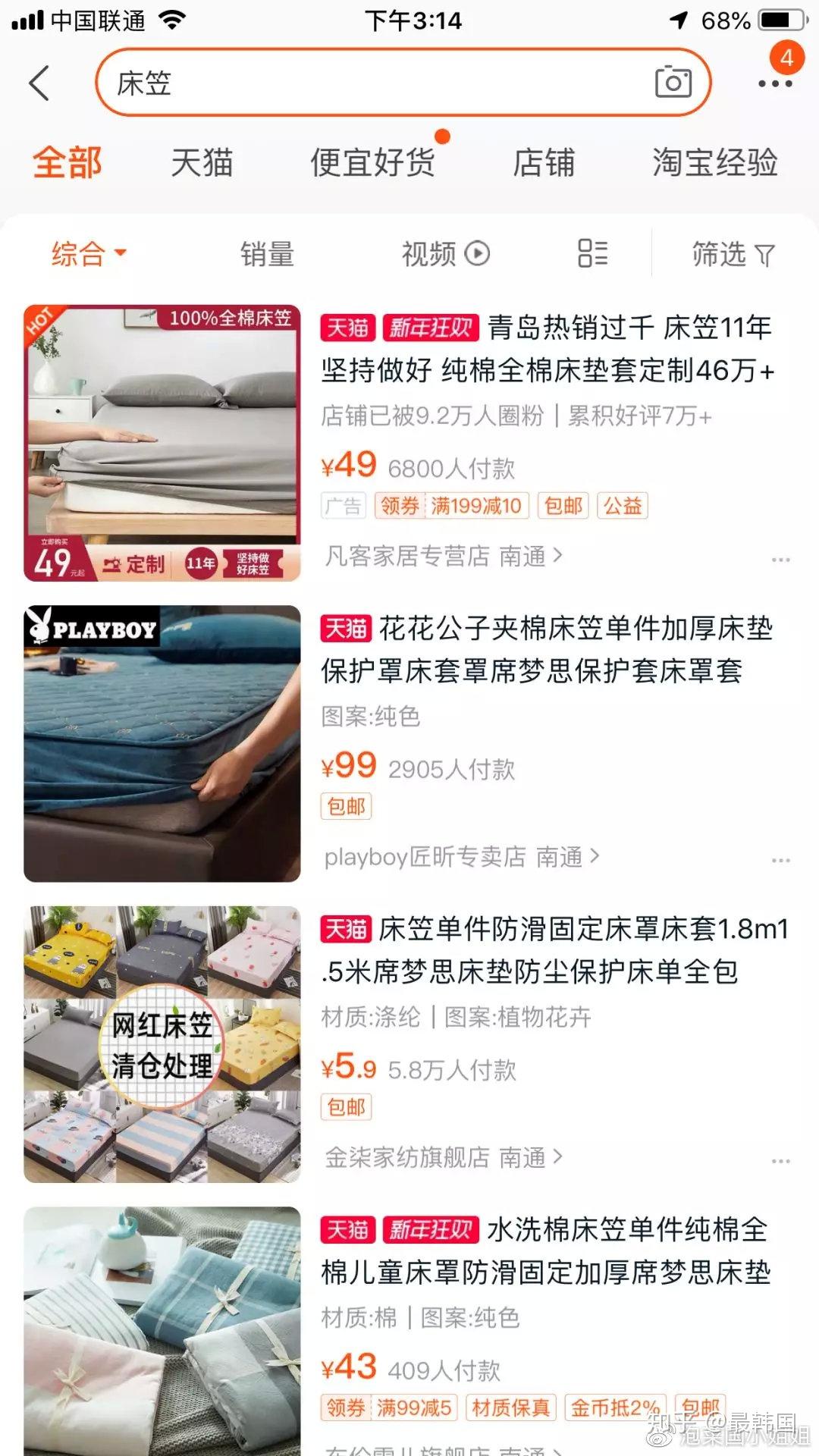Switch to the 天猫 tab

click(x=202, y=163)
